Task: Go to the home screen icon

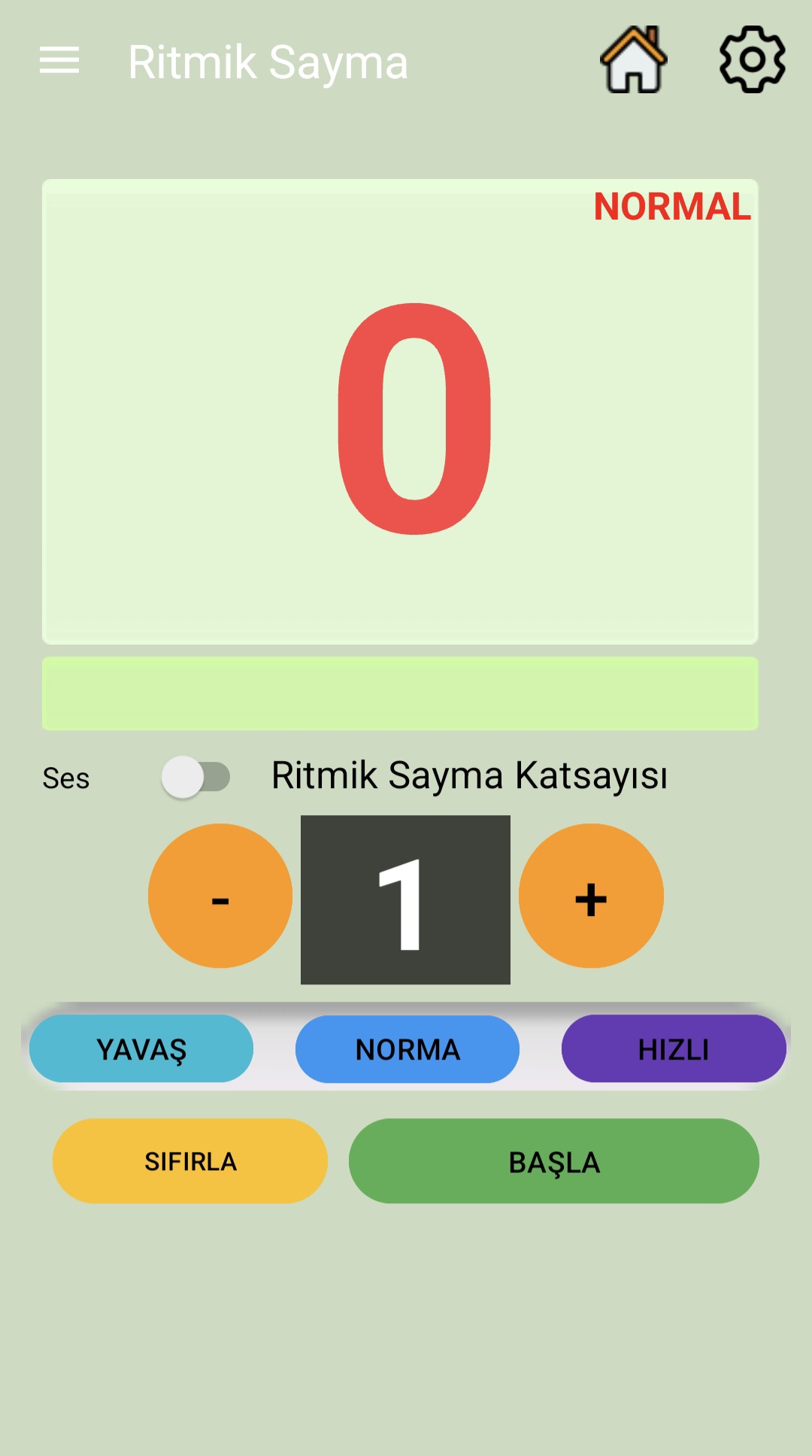Action: [x=633, y=60]
